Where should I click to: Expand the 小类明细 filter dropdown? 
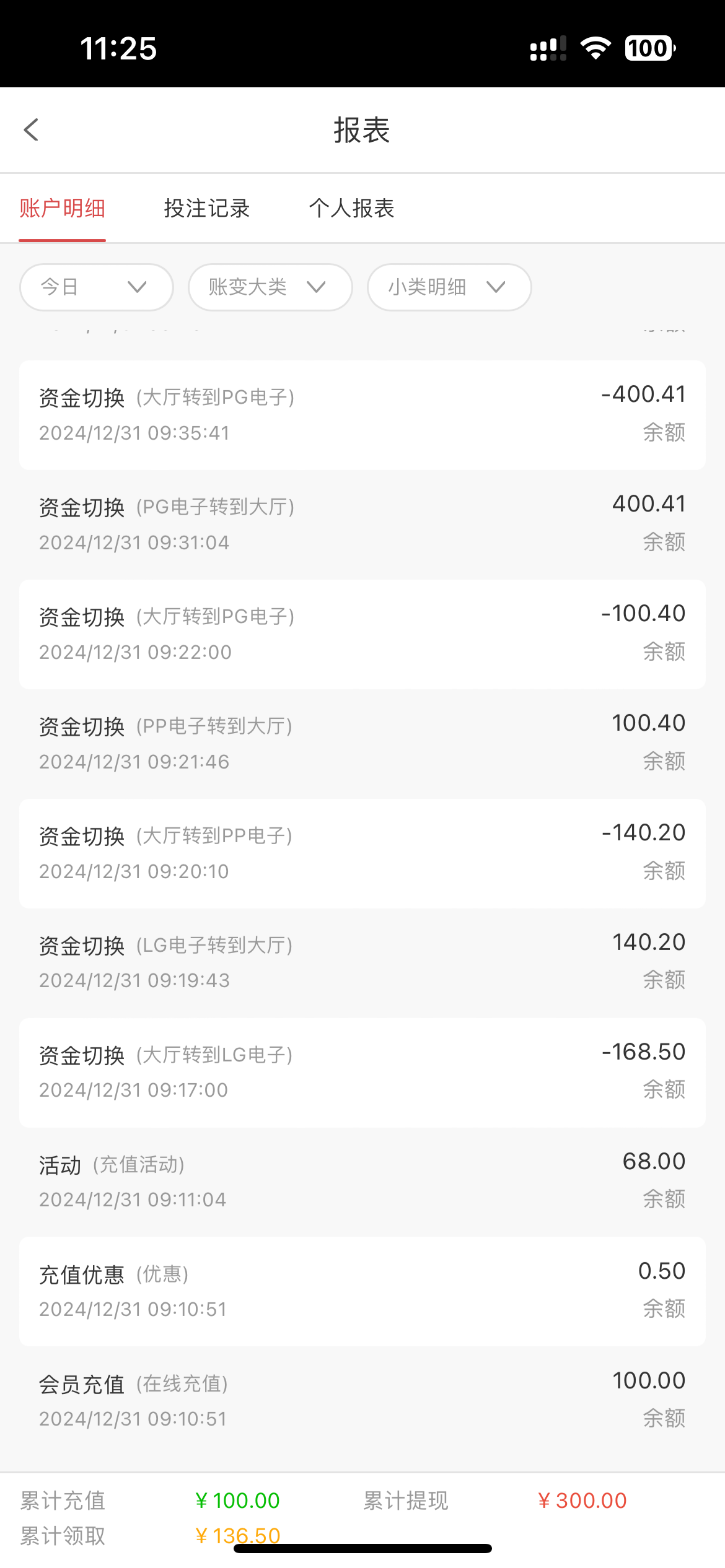[449, 287]
